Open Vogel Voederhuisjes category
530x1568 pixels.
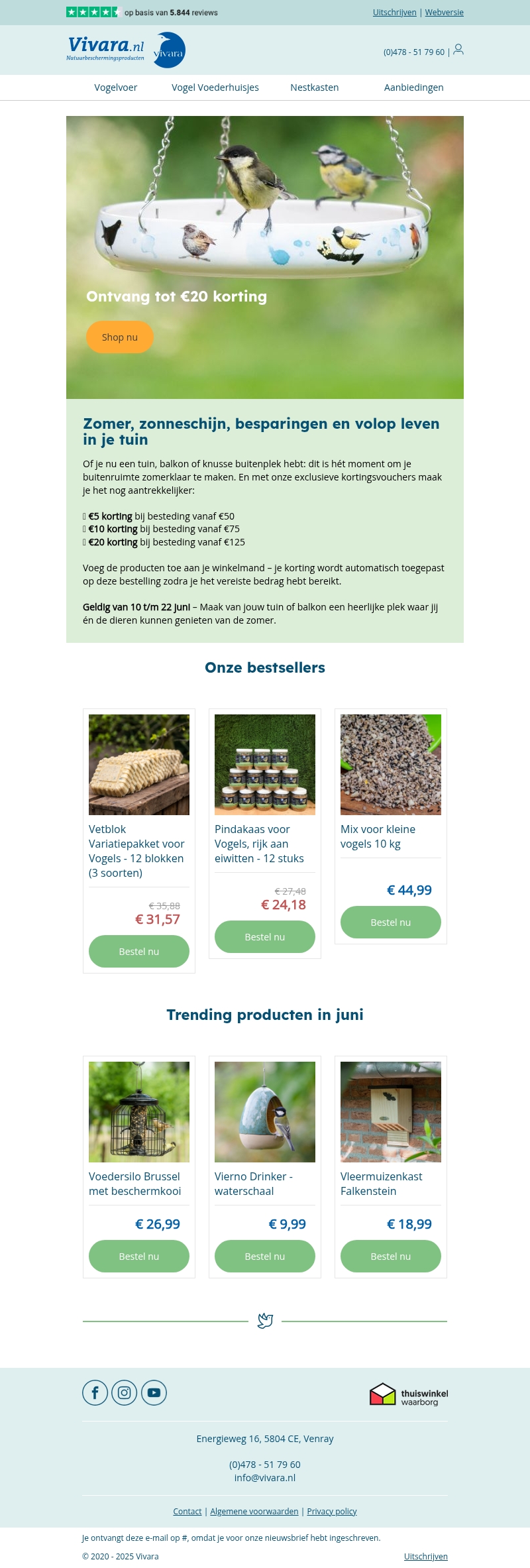click(x=215, y=87)
